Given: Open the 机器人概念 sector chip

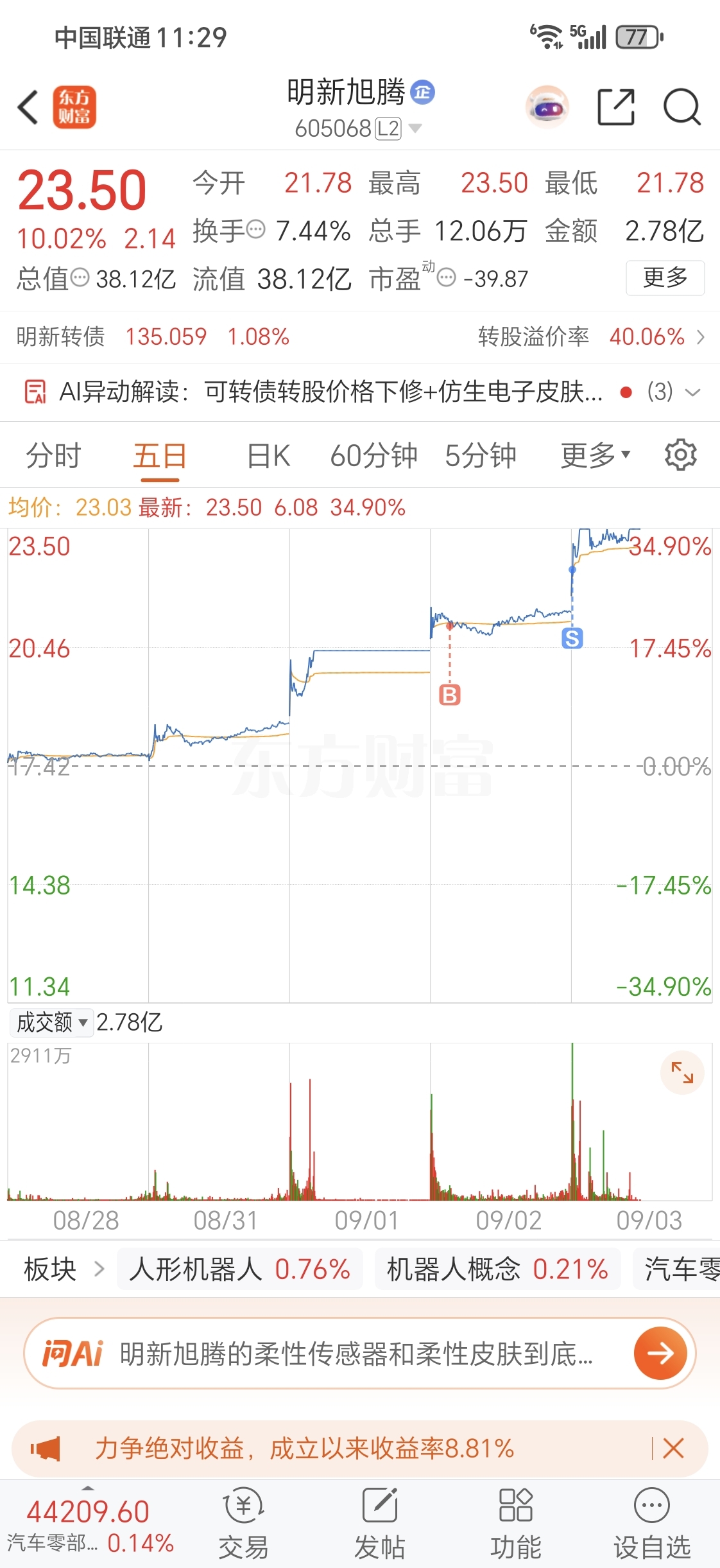Looking at the screenshot, I should (497, 1269).
